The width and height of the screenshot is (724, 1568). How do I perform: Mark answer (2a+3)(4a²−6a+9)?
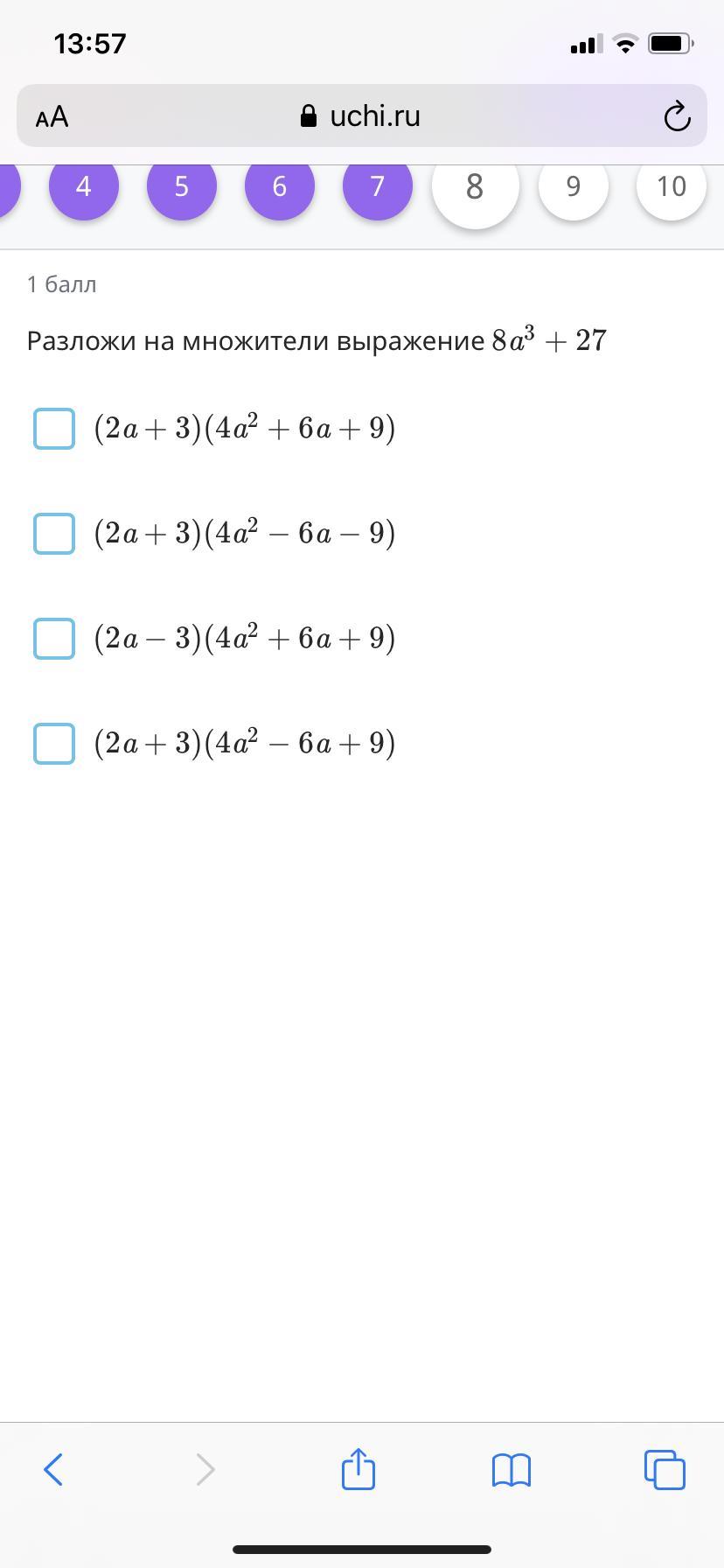pyautogui.click(x=54, y=744)
